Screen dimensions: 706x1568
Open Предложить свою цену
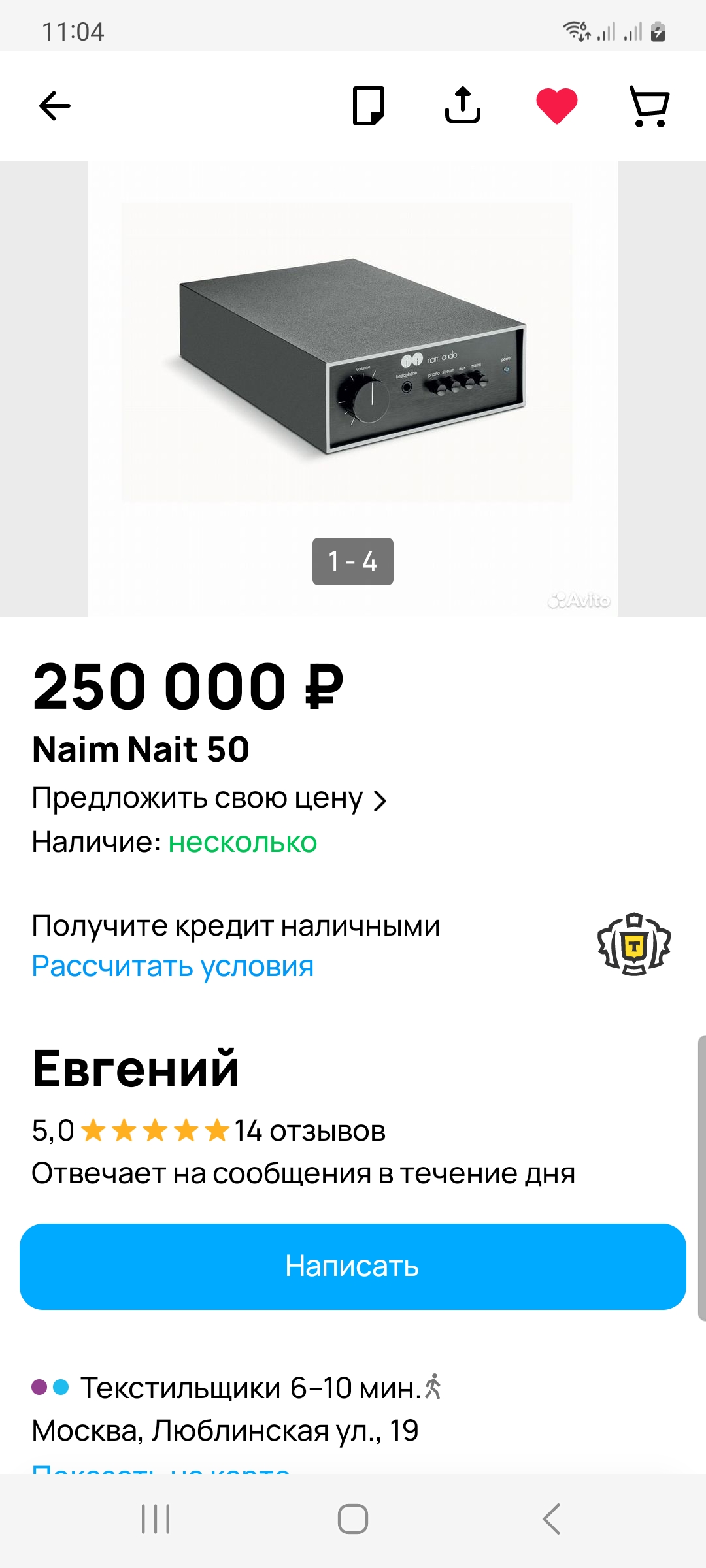[x=209, y=798]
